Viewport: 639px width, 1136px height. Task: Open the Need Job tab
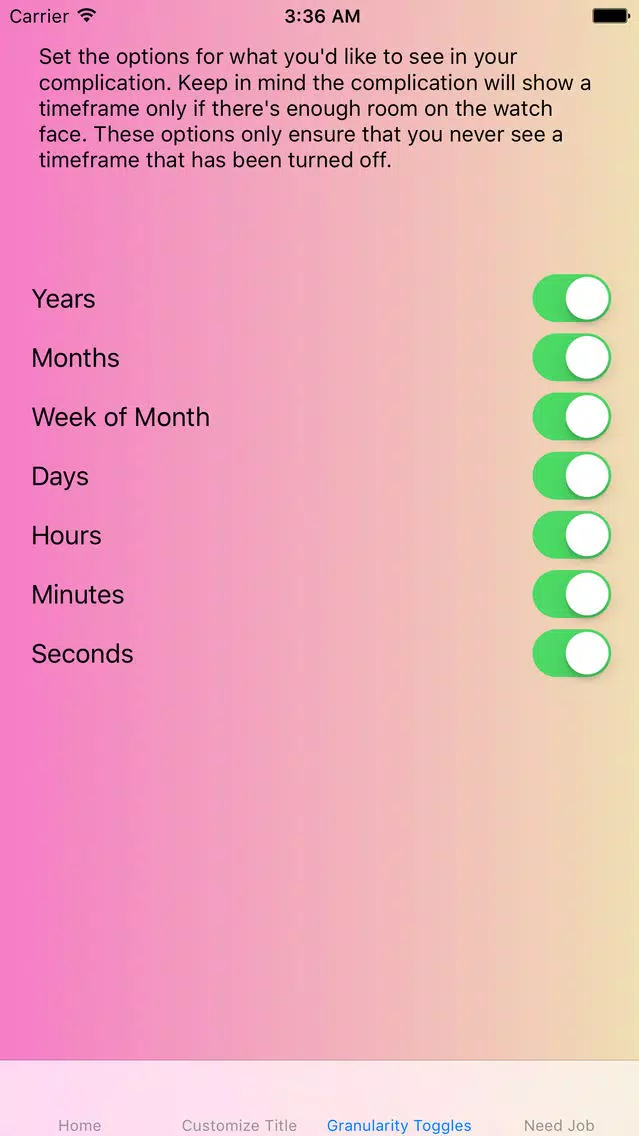point(559,1125)
